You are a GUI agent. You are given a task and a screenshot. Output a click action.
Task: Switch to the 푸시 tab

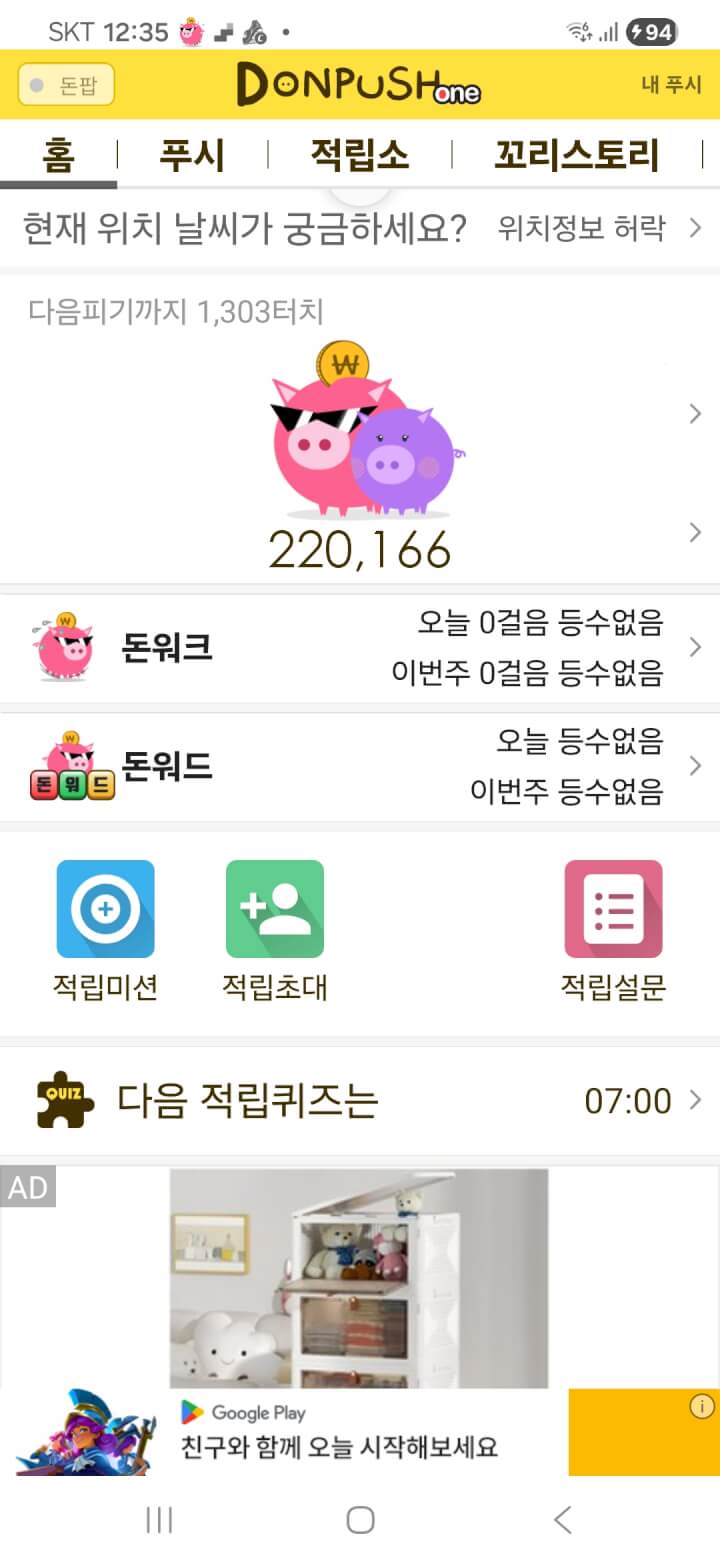pyautogui.click(x=191, y=155)
